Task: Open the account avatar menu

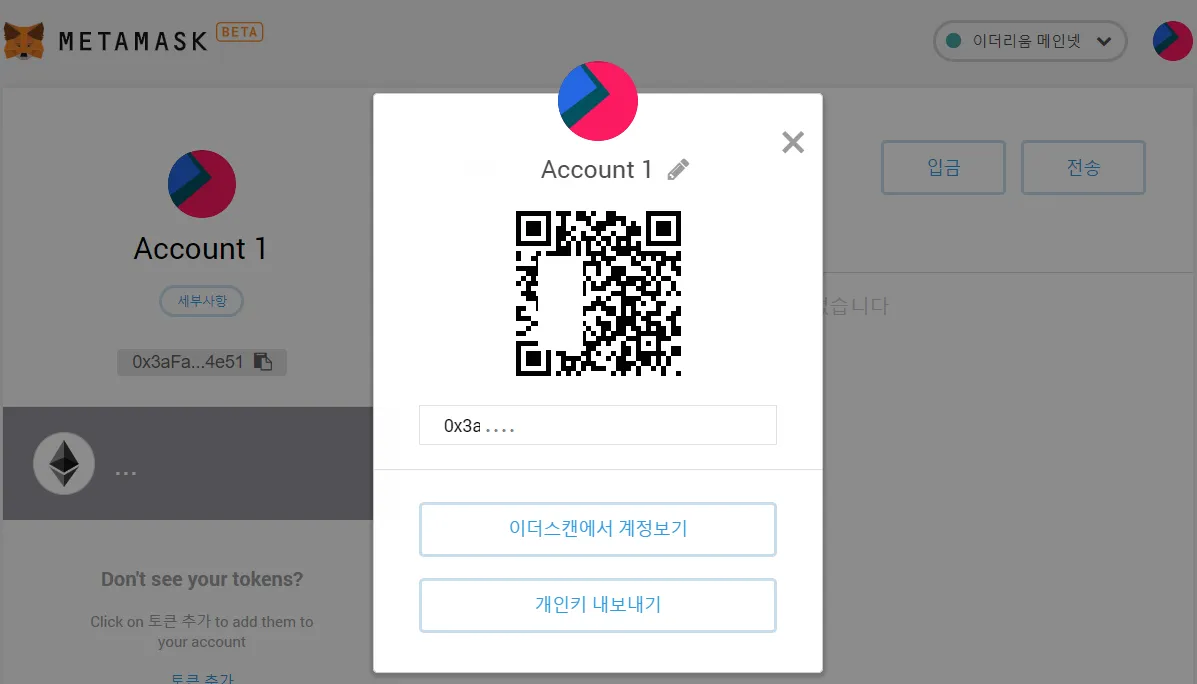Action: pyautogui.click(x=1171, y=41)
